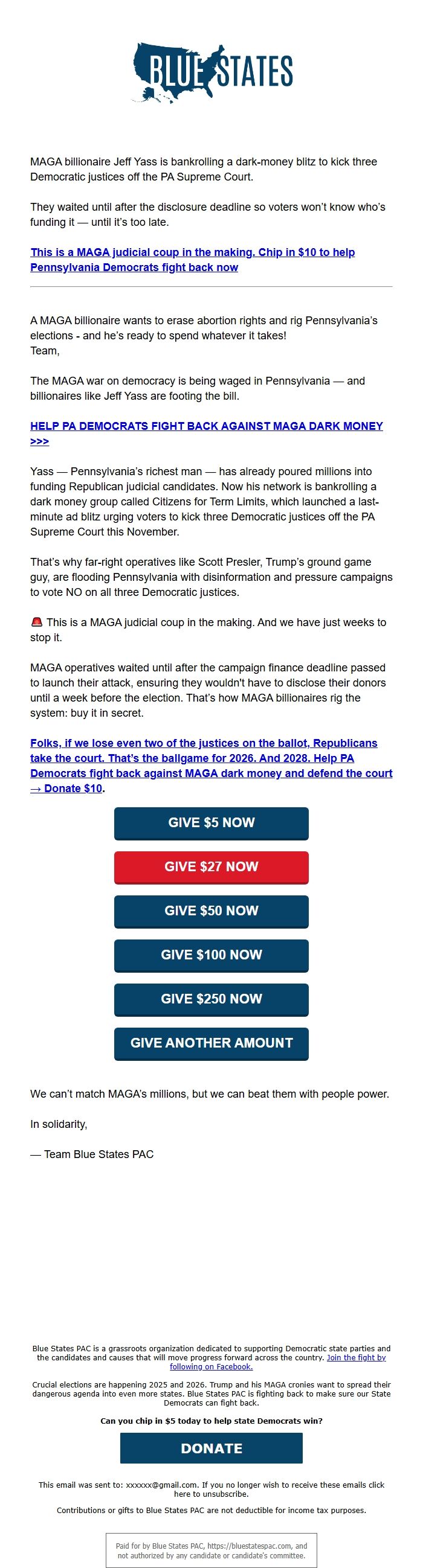Donate with Give $250 Now
Screen dimensions: 423x1568
click(211, 999)
